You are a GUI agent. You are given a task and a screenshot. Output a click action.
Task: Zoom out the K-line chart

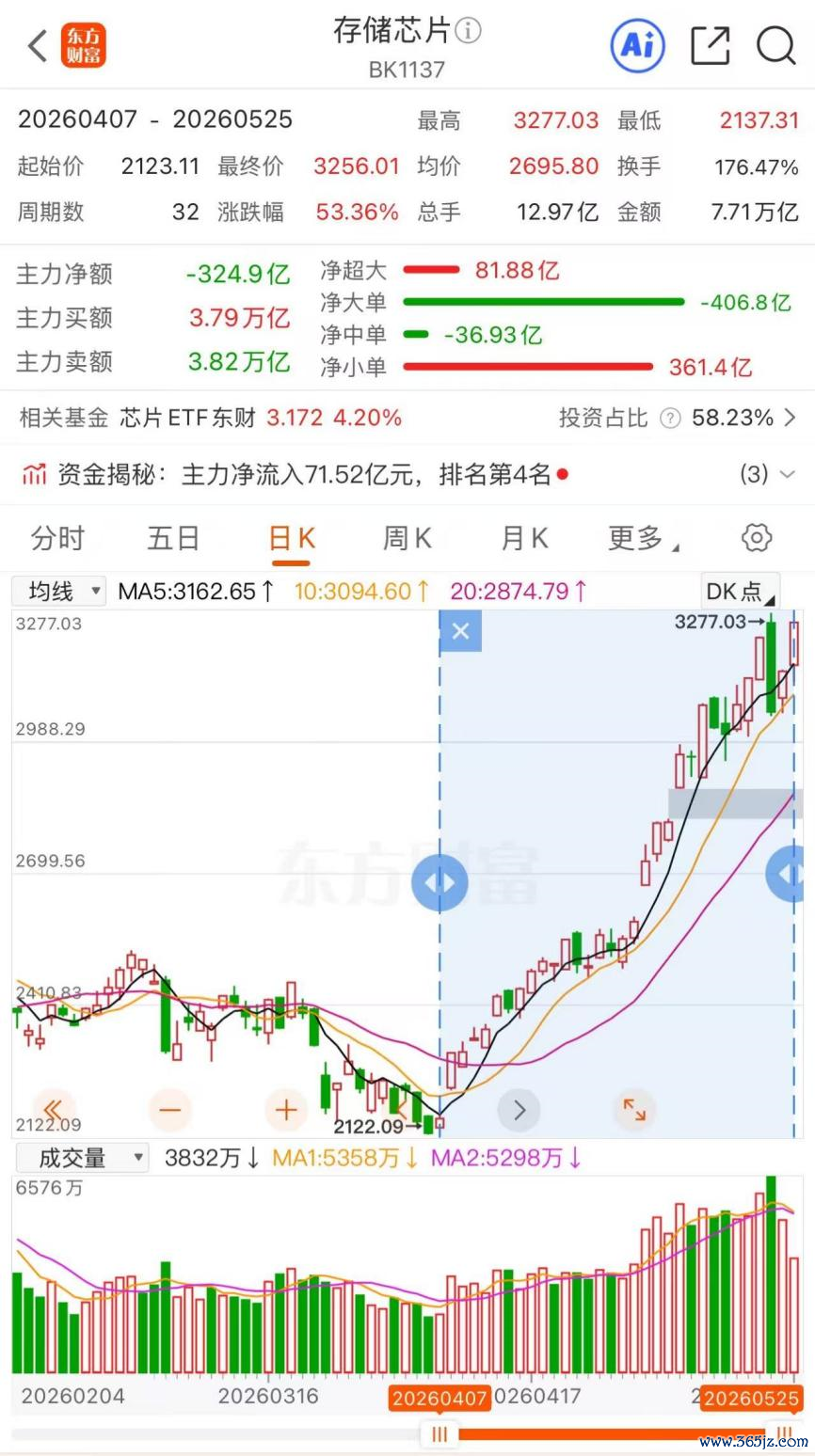(169, 1110)
